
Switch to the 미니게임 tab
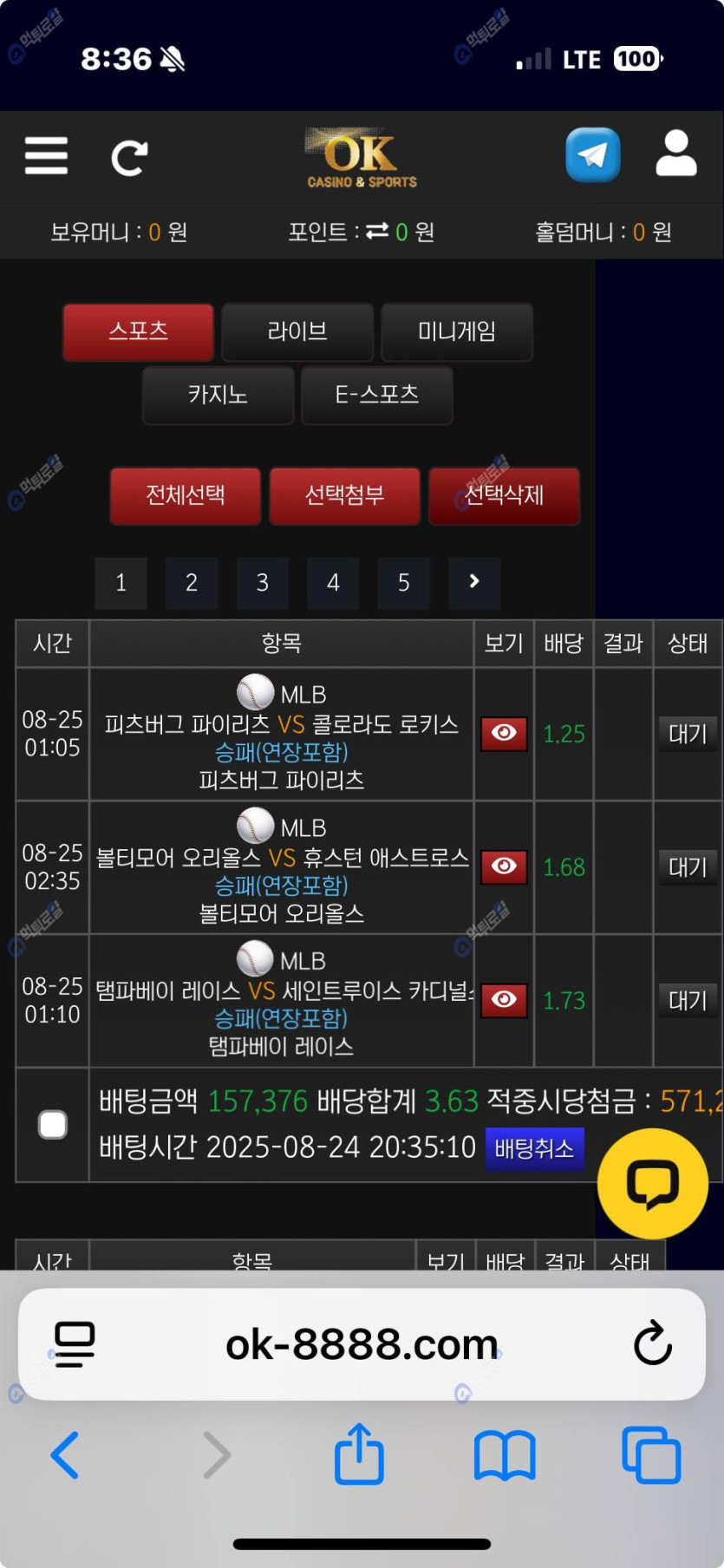[x=456, y=331]
